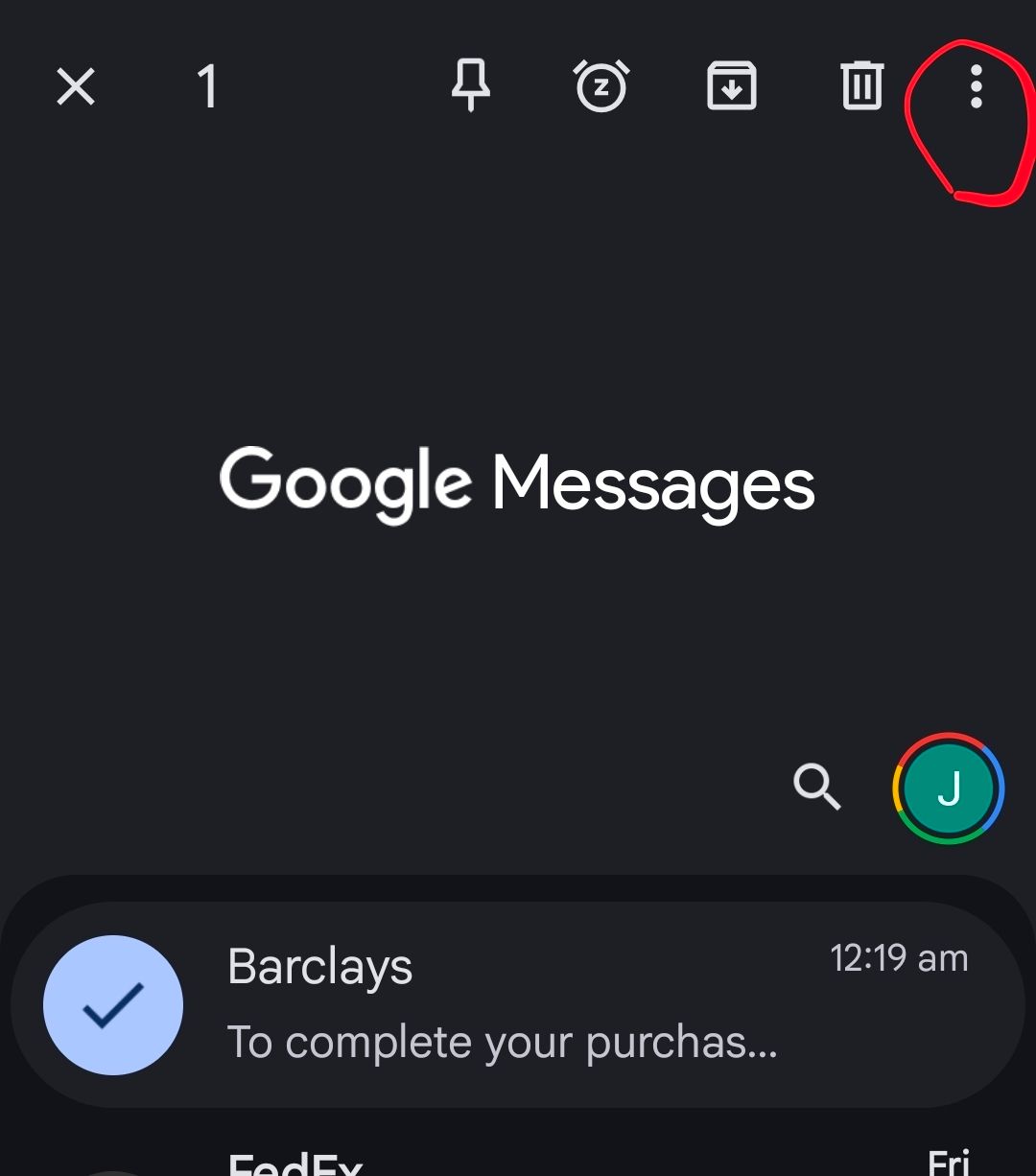Snooze the selected conversation

pos(601,86)
